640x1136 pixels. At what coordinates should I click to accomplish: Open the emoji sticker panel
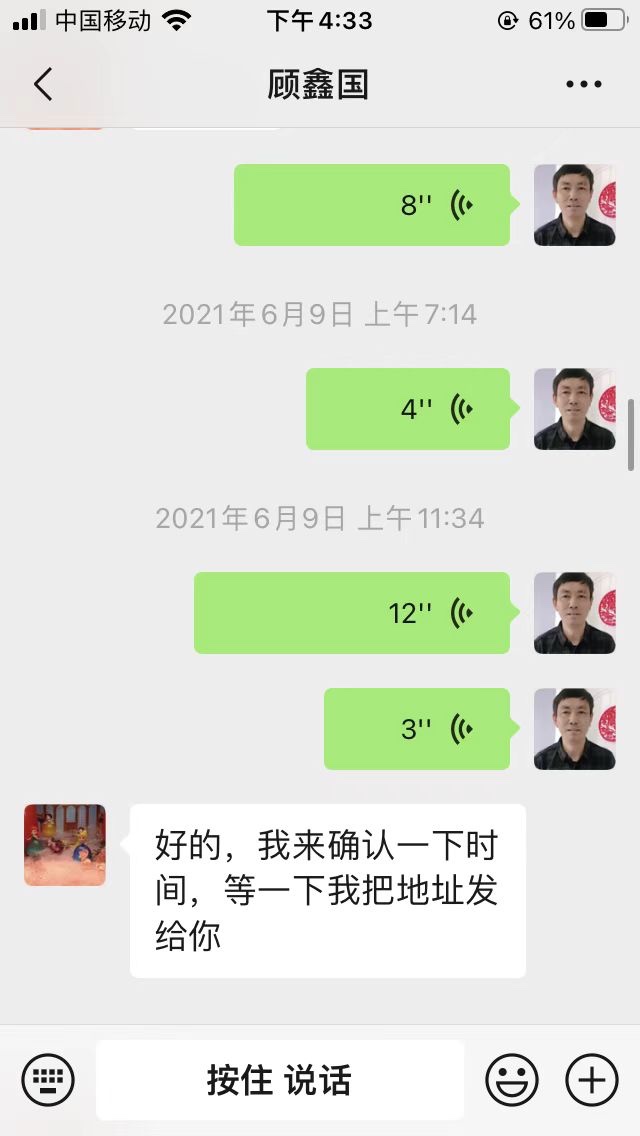click(512, 1080)
